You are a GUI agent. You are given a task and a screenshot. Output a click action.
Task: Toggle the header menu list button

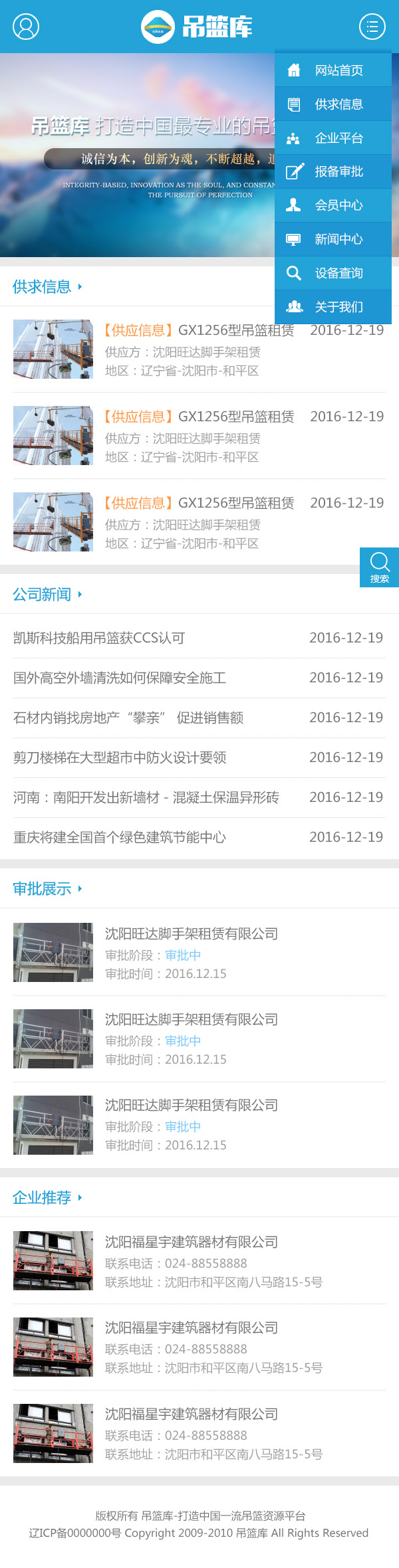(372, 27)
